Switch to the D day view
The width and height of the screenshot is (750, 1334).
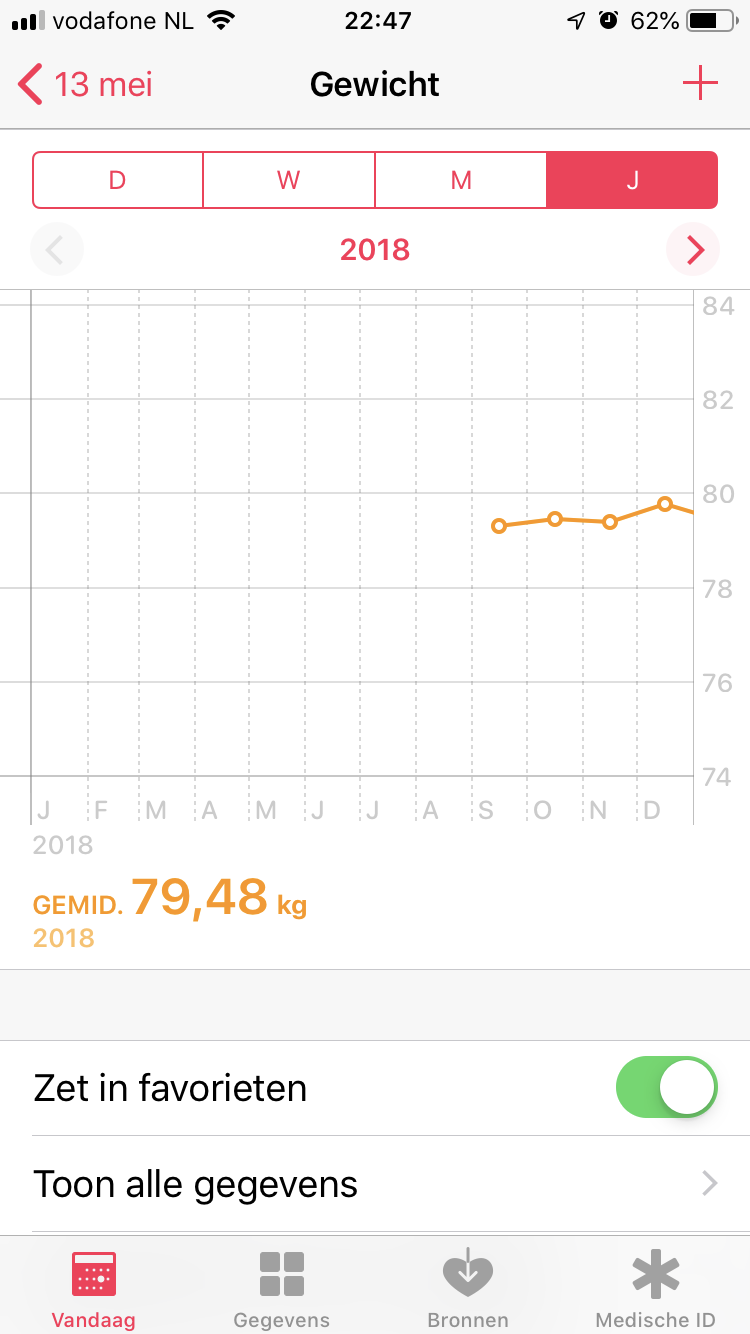coord(118,180)
